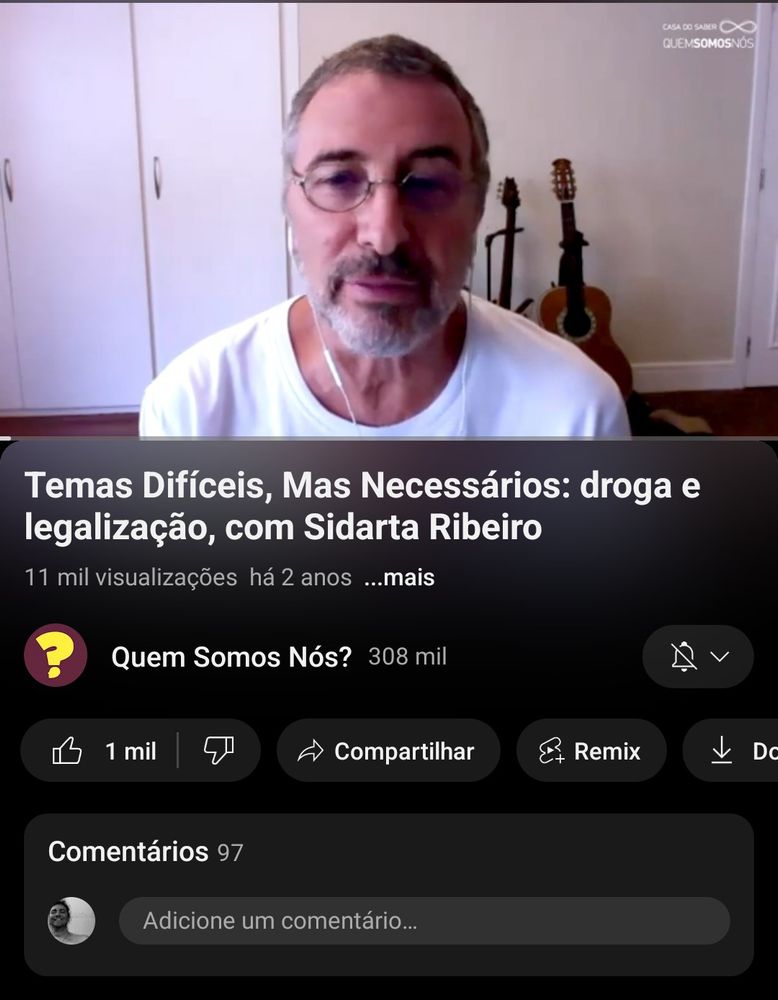Viewport: 778px width, 1000px height.
Task: Open the Remix feature icon
Action: tap(550, 749)
